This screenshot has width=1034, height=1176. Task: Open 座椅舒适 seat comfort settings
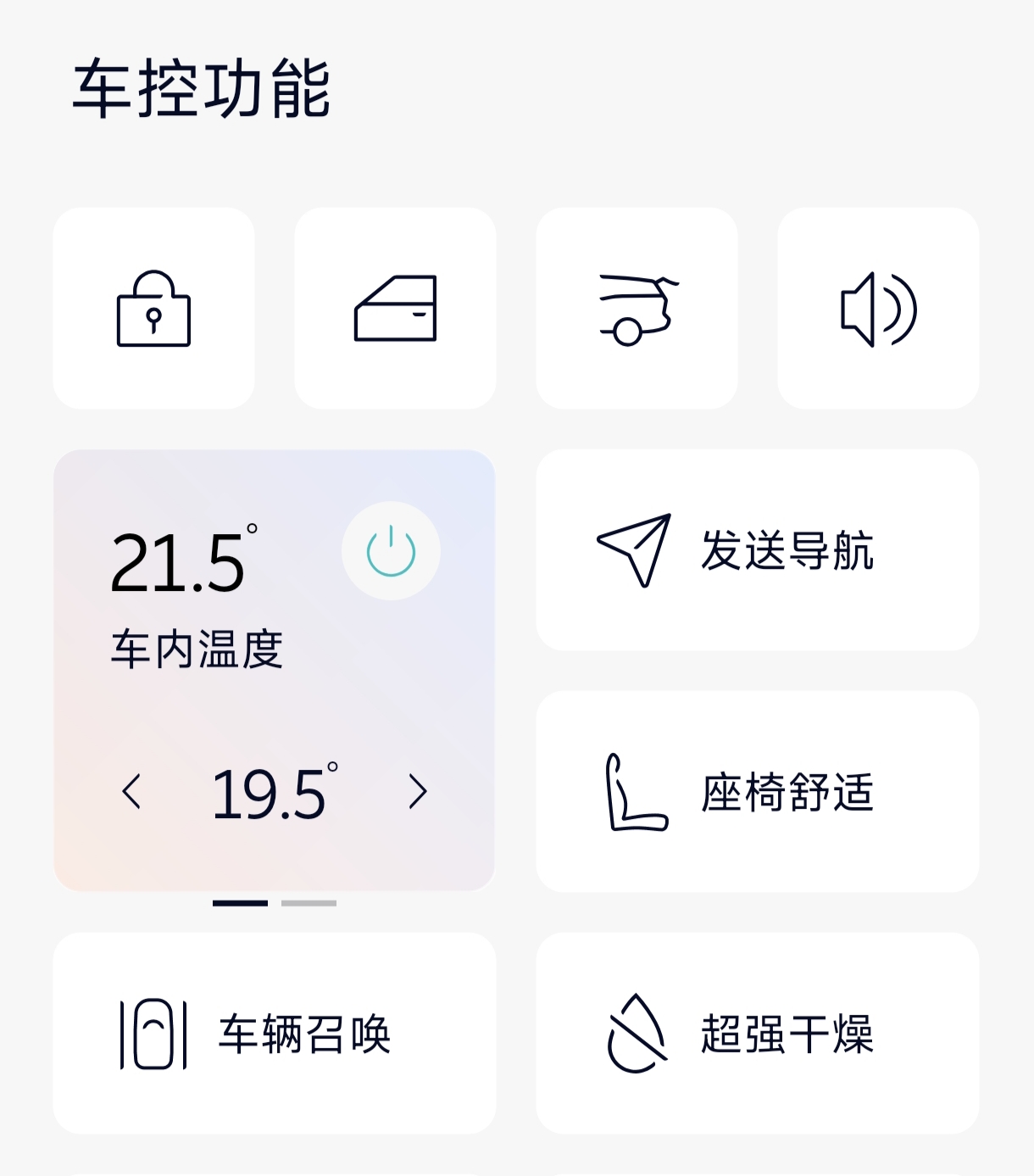pos(757,792)
